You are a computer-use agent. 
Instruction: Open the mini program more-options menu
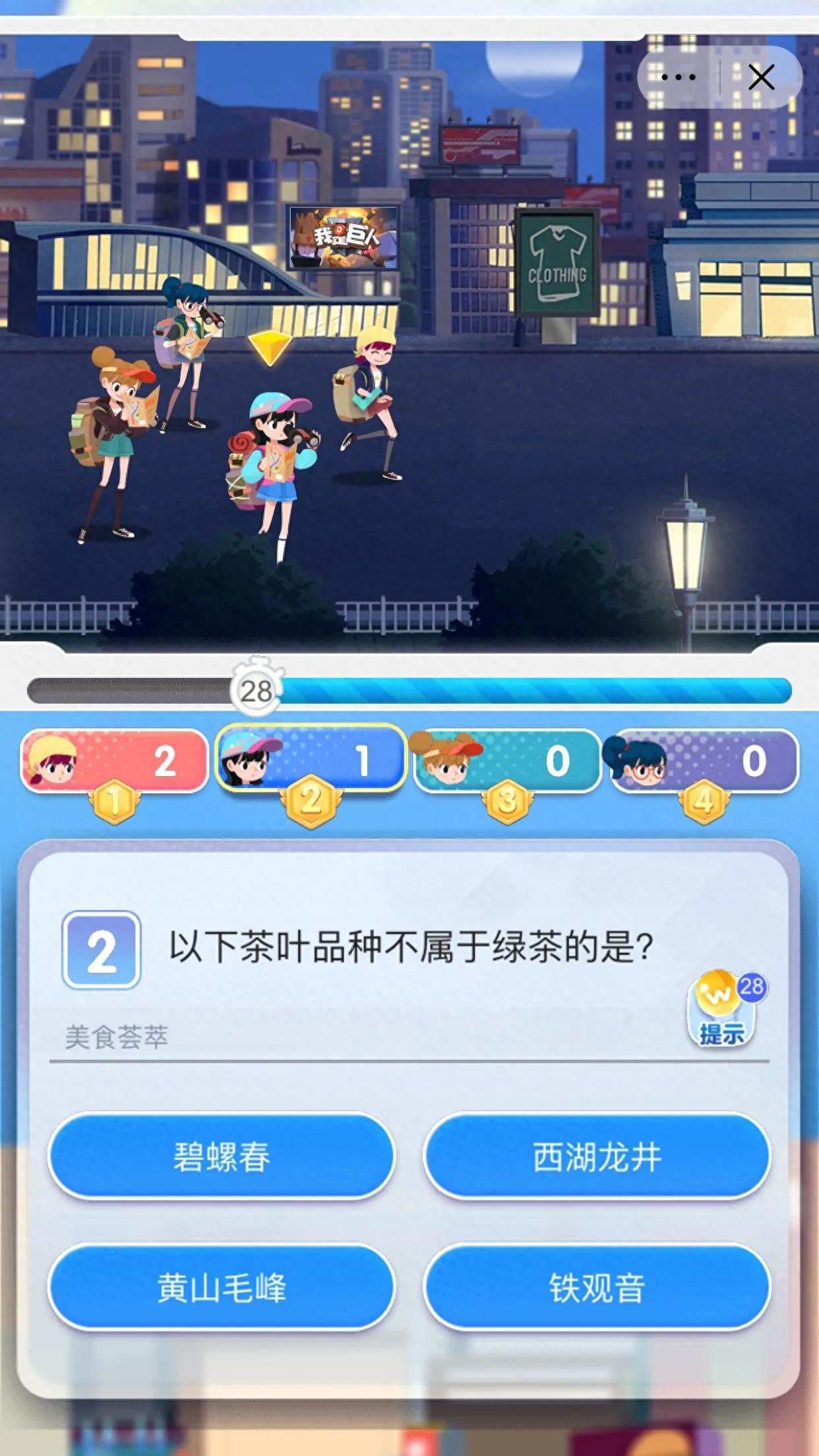678,78
